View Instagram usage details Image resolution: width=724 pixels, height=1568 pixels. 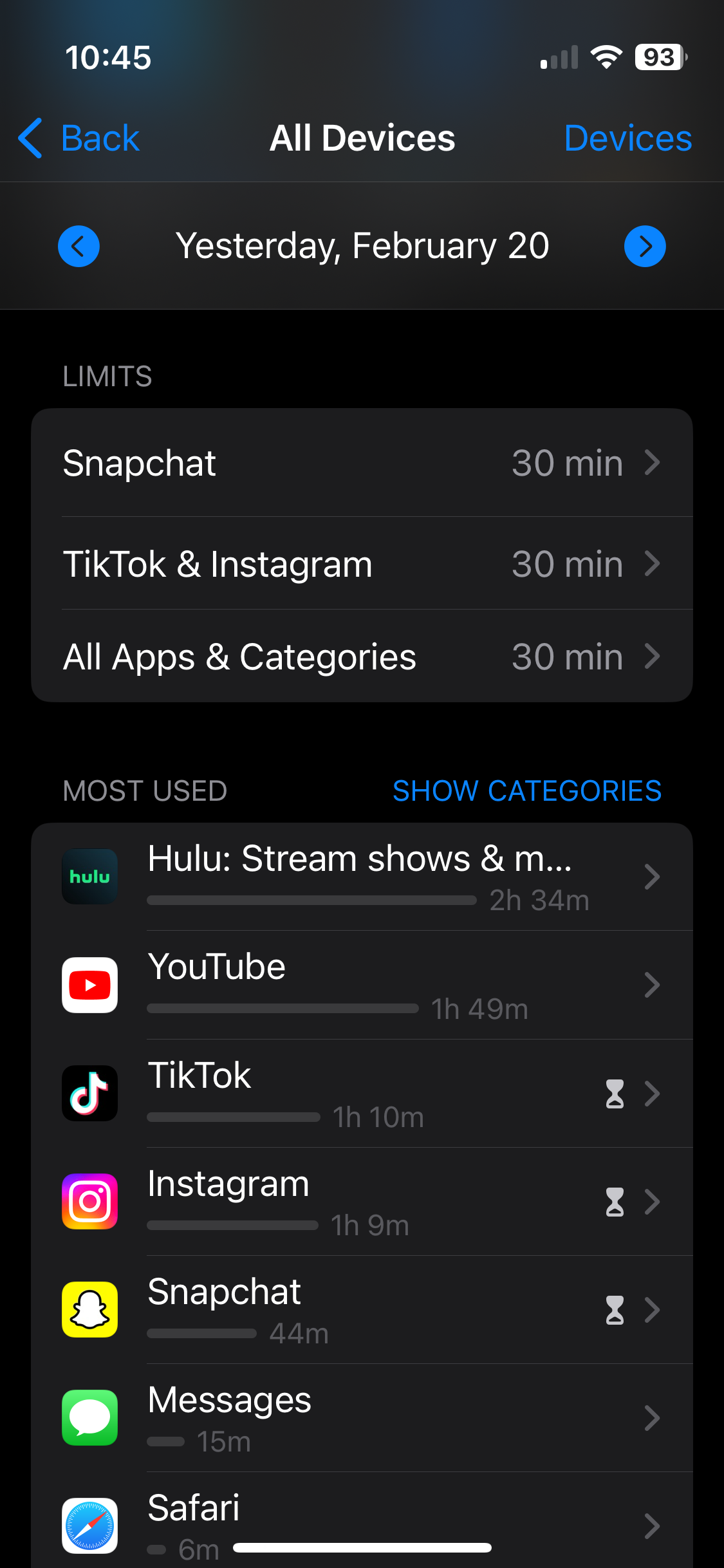tap(362, 1201)
